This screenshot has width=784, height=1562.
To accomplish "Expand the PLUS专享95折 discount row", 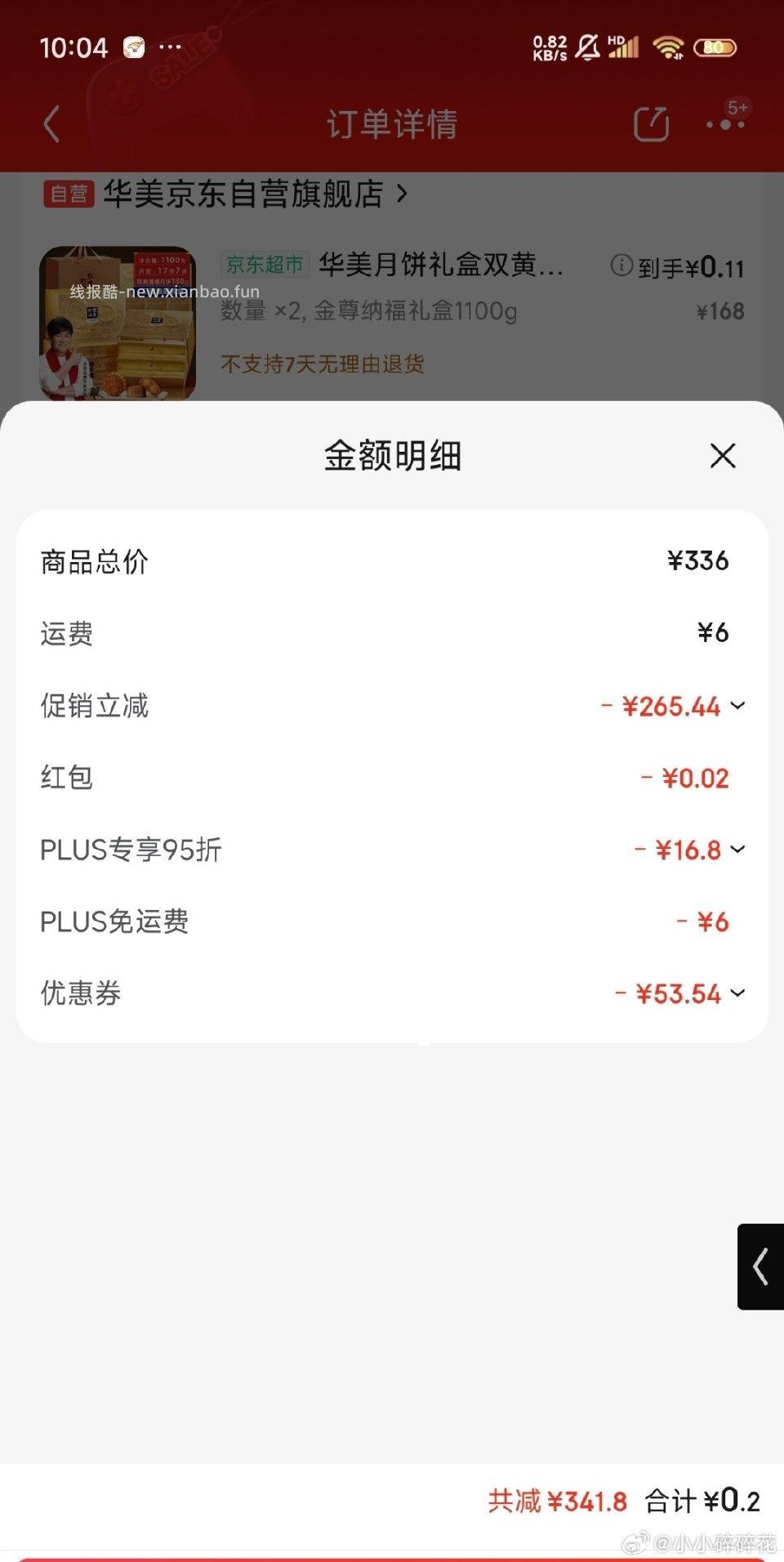I will pyautogui.click(x=739, y=850).
